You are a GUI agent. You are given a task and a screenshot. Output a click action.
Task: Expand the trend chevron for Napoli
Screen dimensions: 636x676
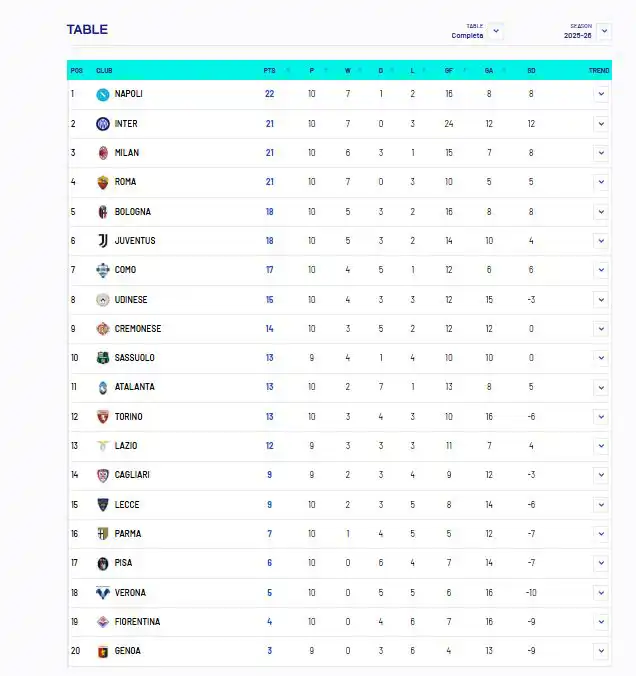pyautogui.click(x=601, y=94)
